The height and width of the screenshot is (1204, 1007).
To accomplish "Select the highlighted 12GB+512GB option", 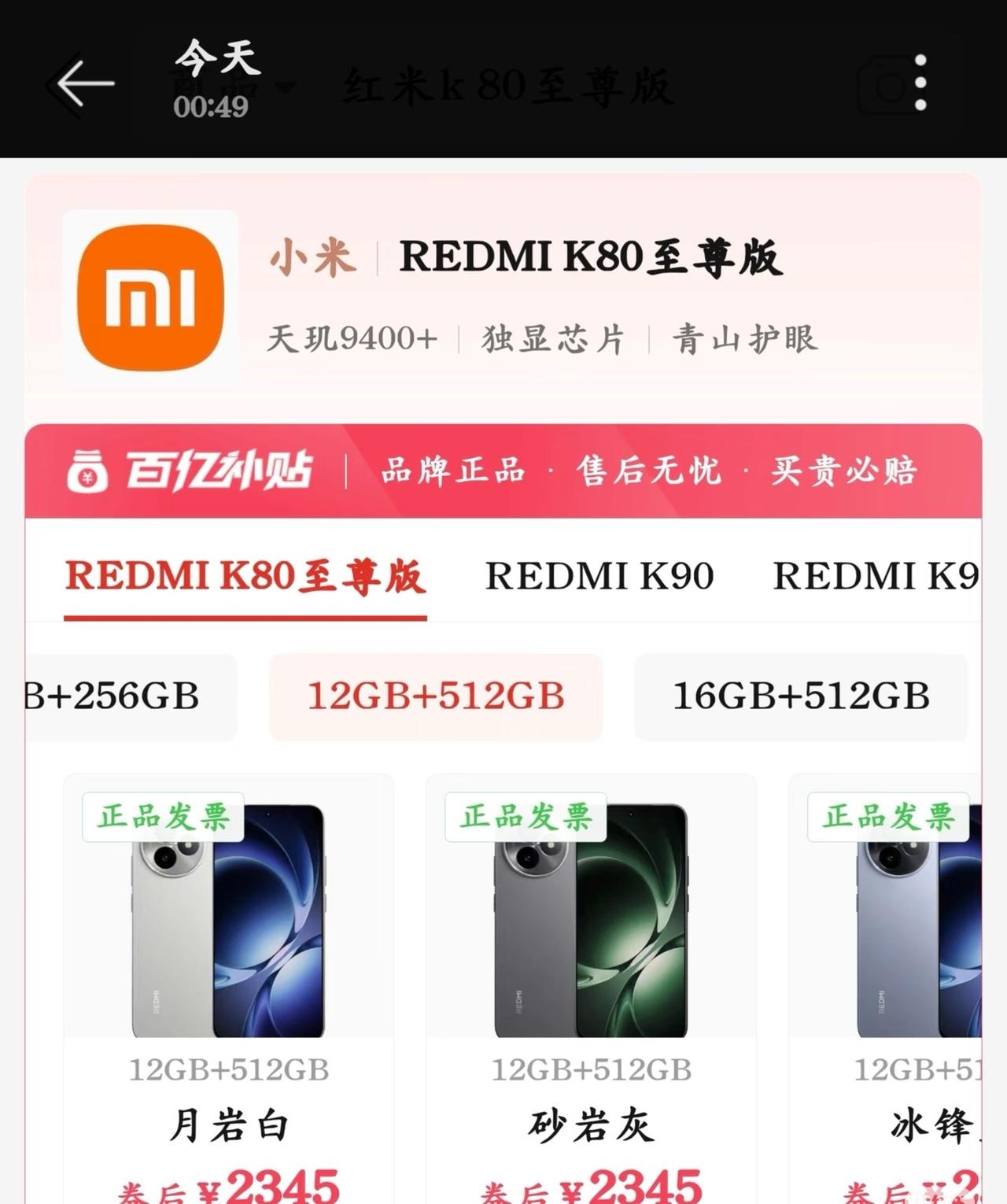I will click(435, 696).
